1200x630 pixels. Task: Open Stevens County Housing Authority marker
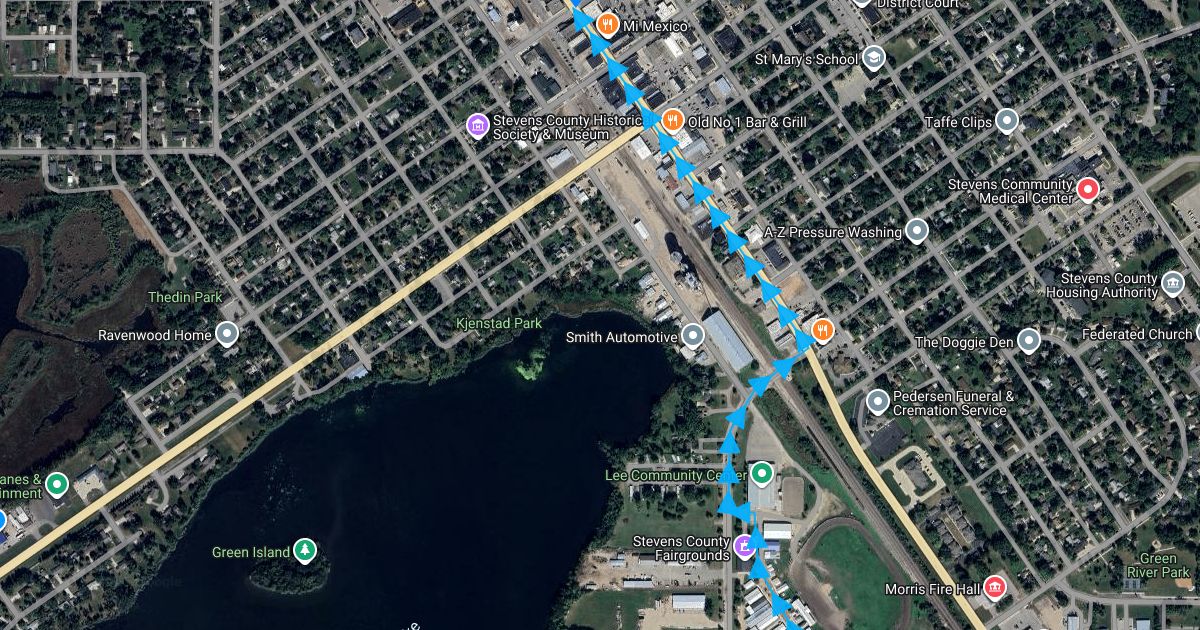tap(1173, 283)
